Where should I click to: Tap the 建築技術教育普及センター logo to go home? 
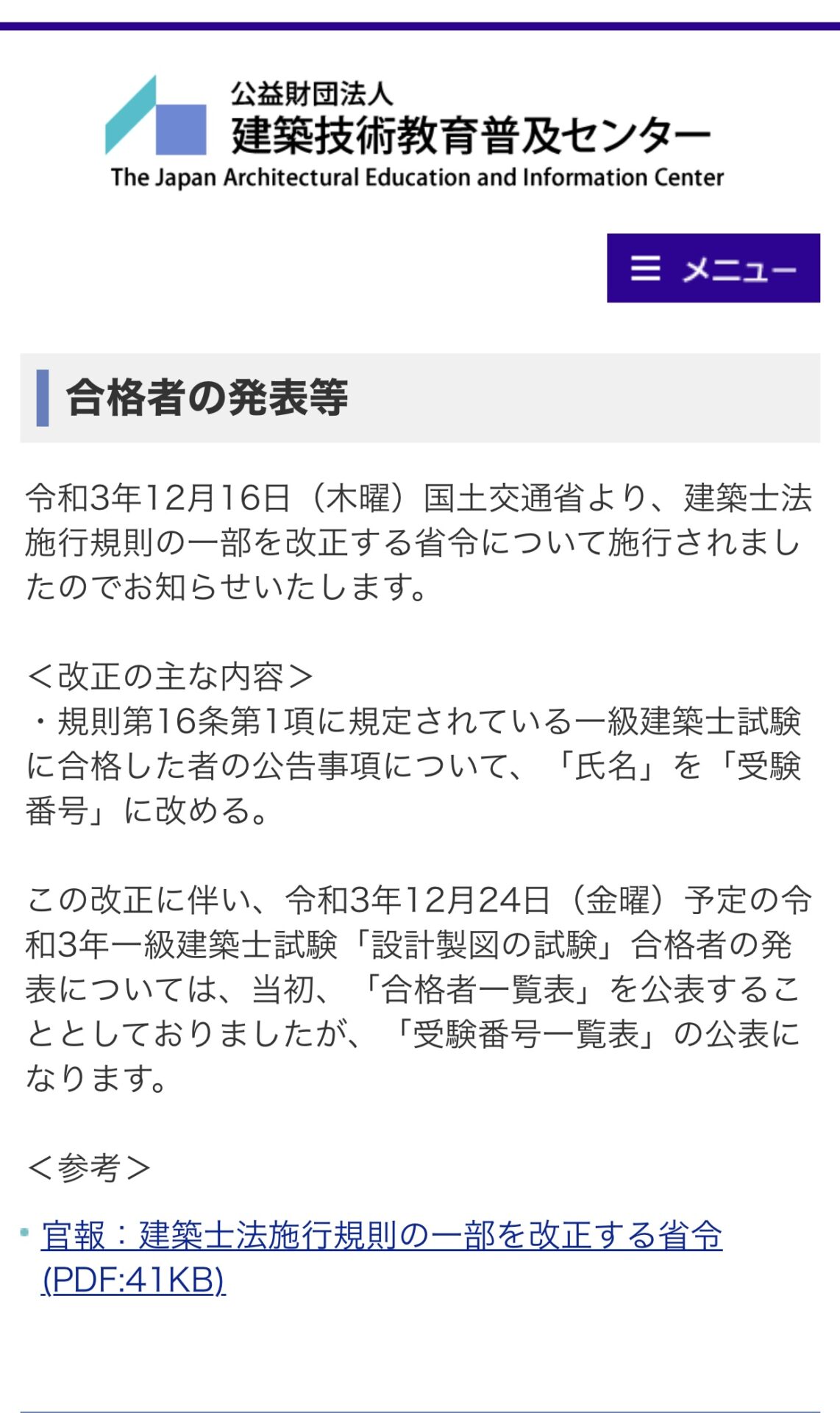coord(415,132)
